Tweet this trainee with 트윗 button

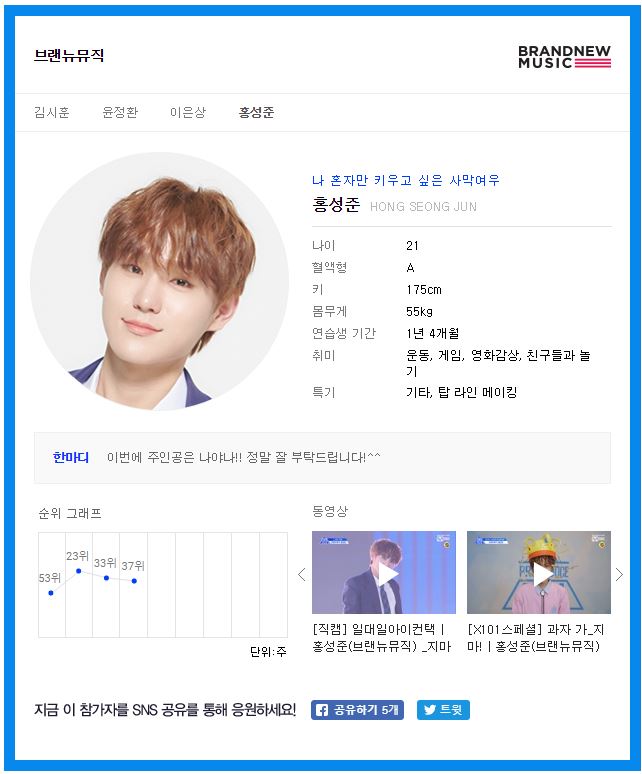click(x=443, y=710)
